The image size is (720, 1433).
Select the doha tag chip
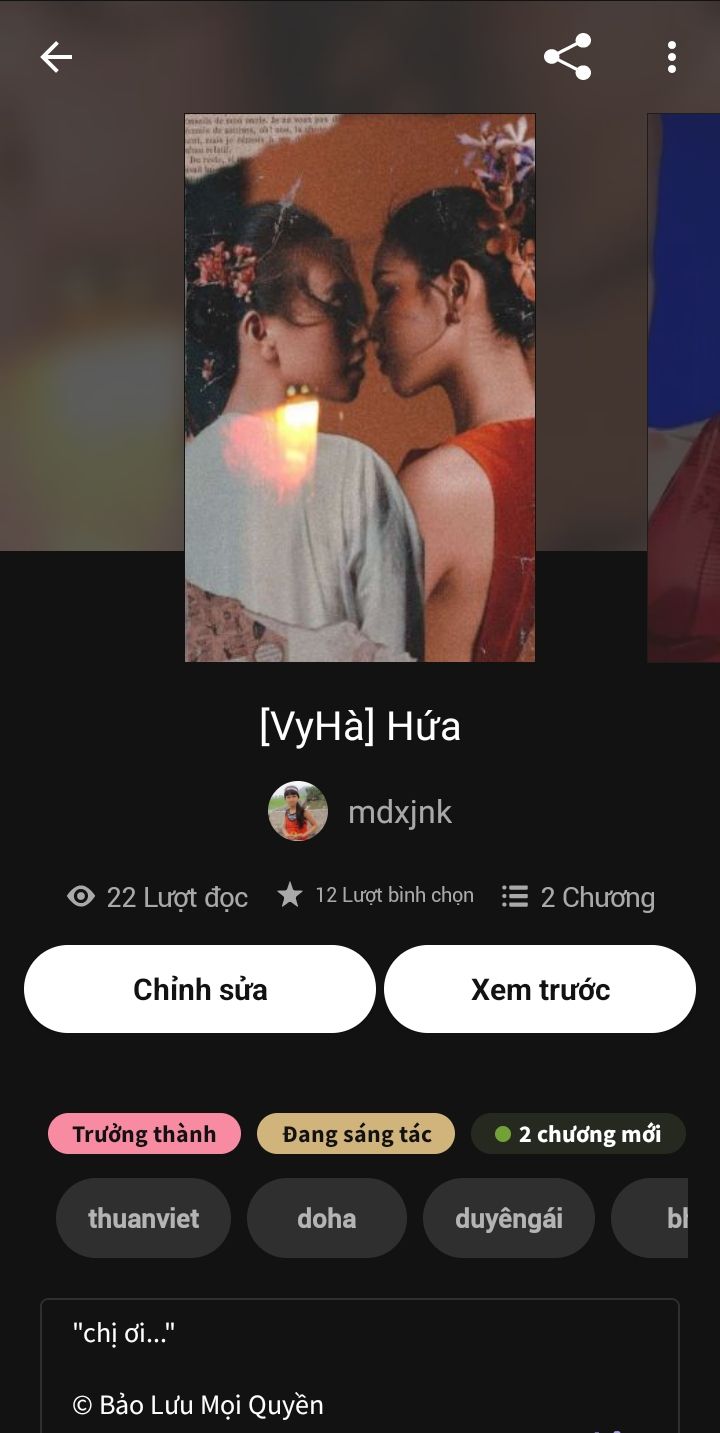327,1218
